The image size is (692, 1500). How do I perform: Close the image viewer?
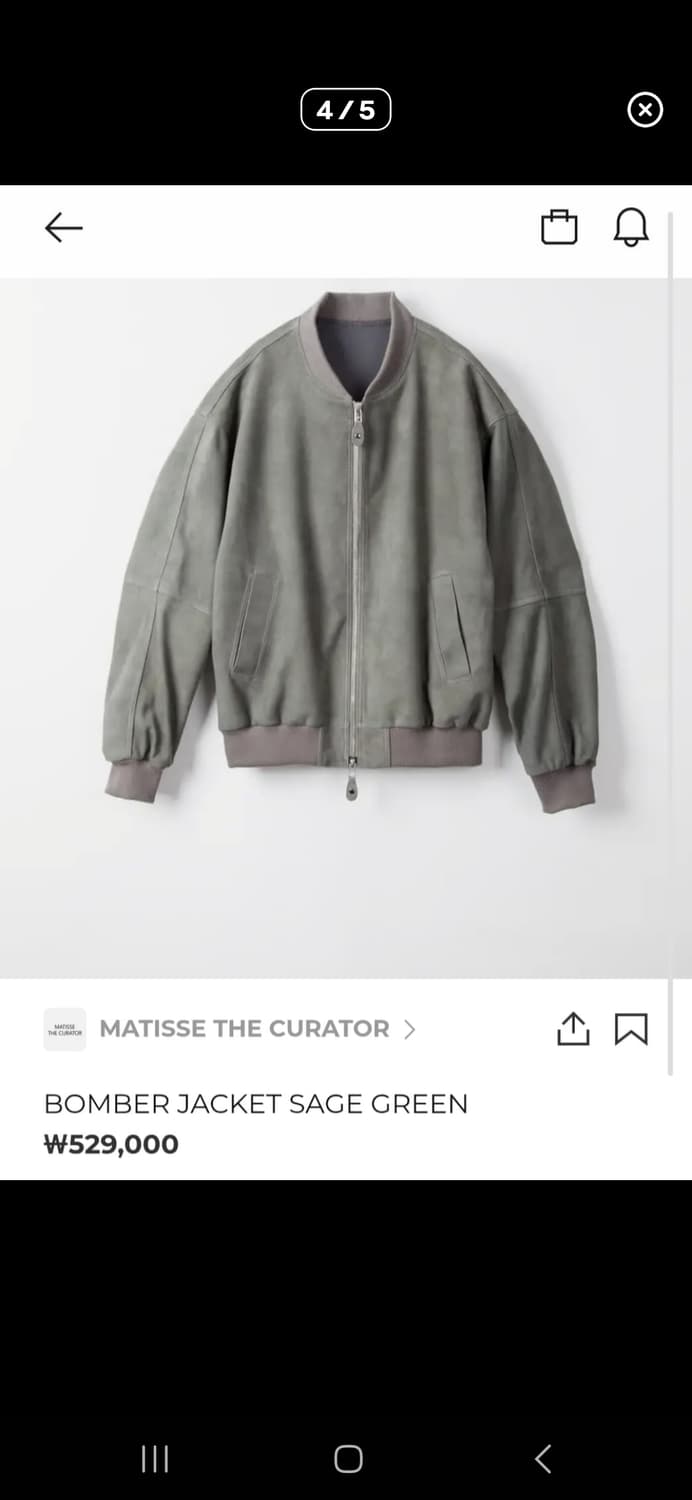click(645, 110)
